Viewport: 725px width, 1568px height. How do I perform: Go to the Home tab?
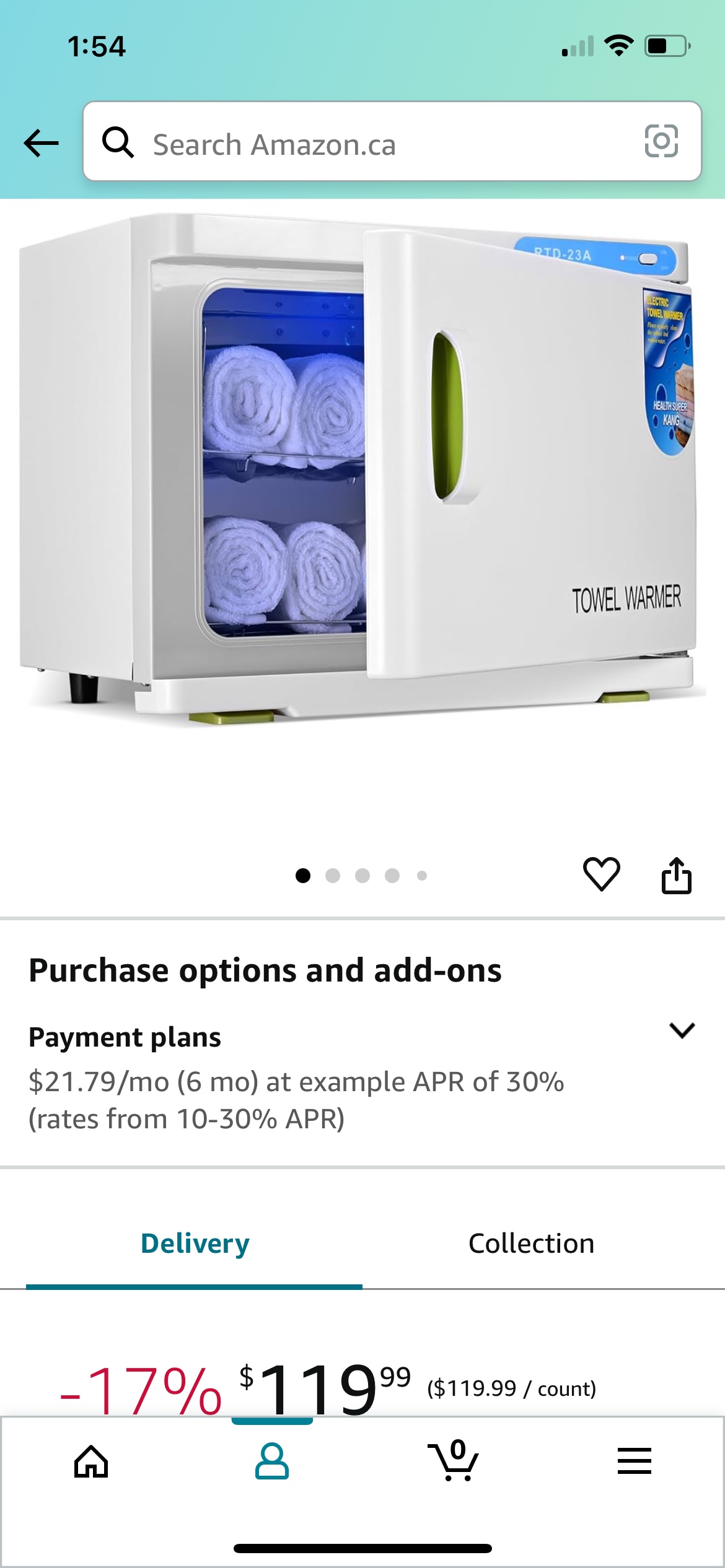tap(91, 1461)
